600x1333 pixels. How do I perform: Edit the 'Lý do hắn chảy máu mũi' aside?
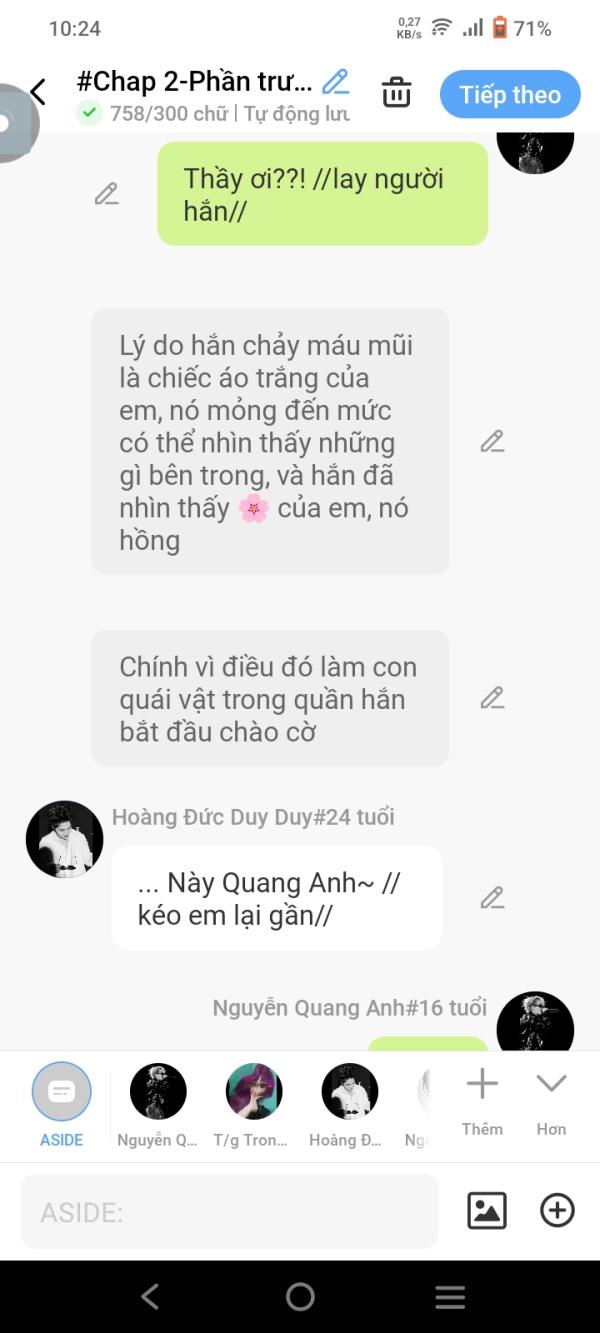(x=492, y=441)
